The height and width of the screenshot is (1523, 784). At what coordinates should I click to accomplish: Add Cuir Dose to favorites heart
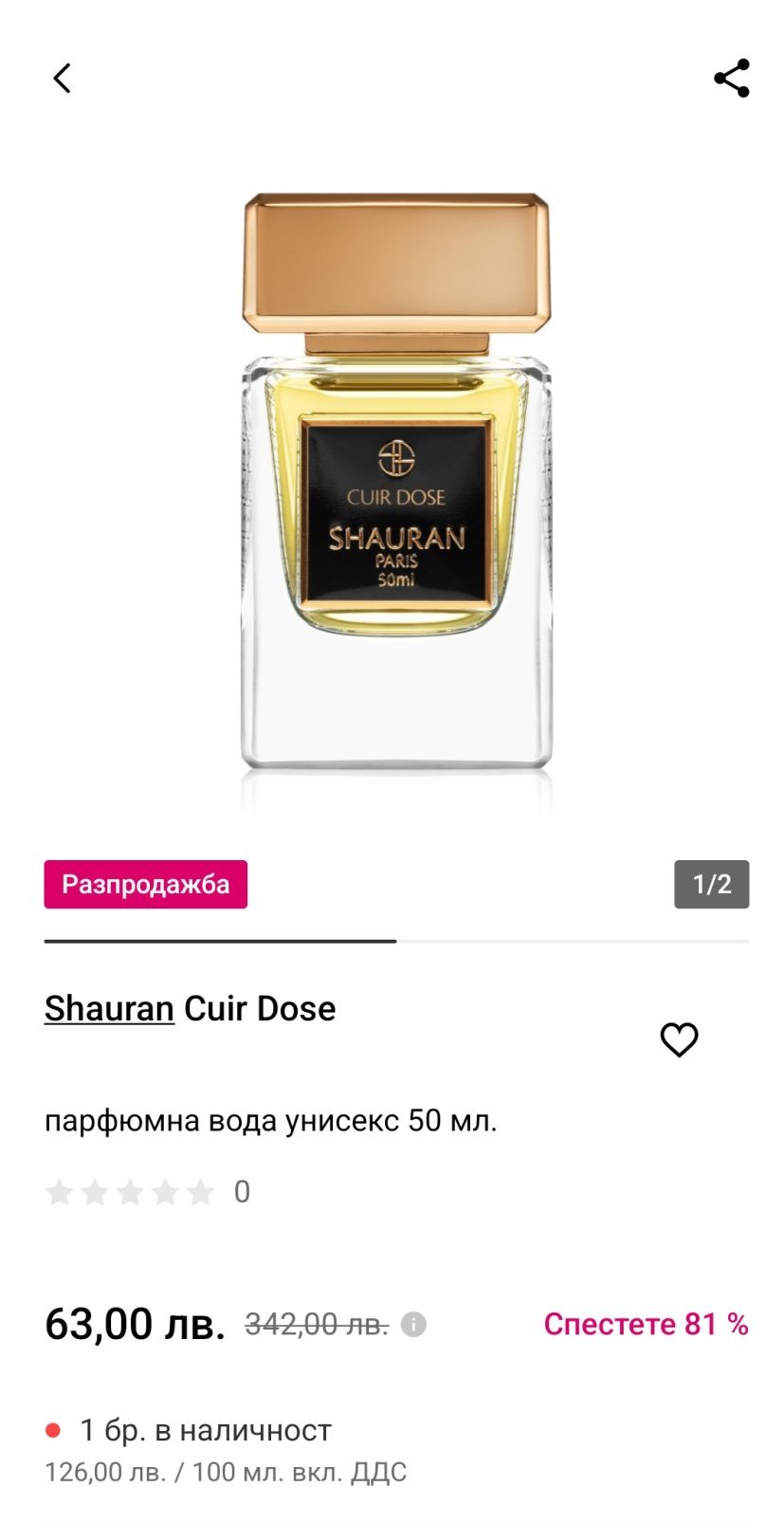(x=679, y=1039)
